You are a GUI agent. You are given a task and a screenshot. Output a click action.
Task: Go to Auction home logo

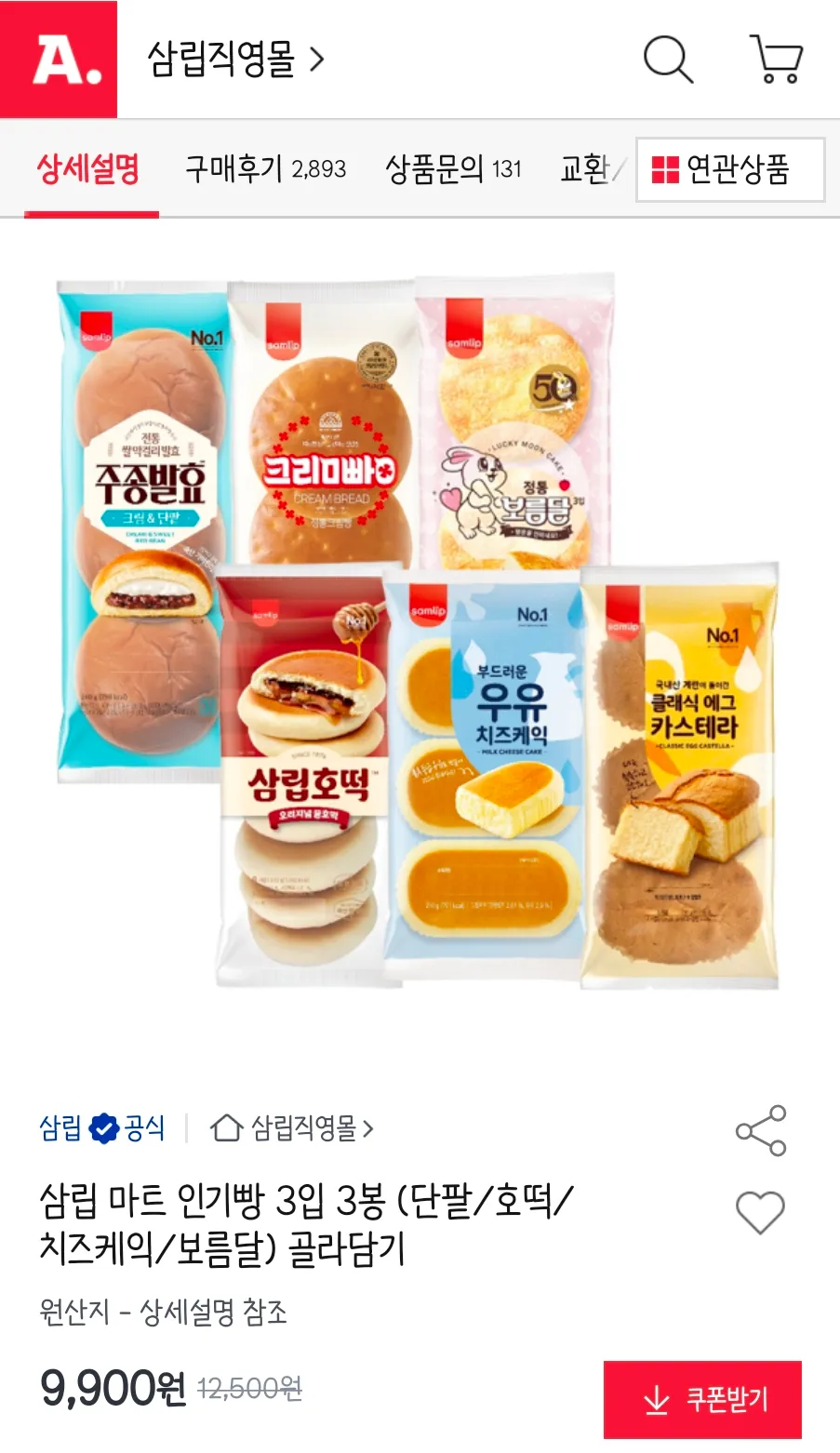coord(59,60)
